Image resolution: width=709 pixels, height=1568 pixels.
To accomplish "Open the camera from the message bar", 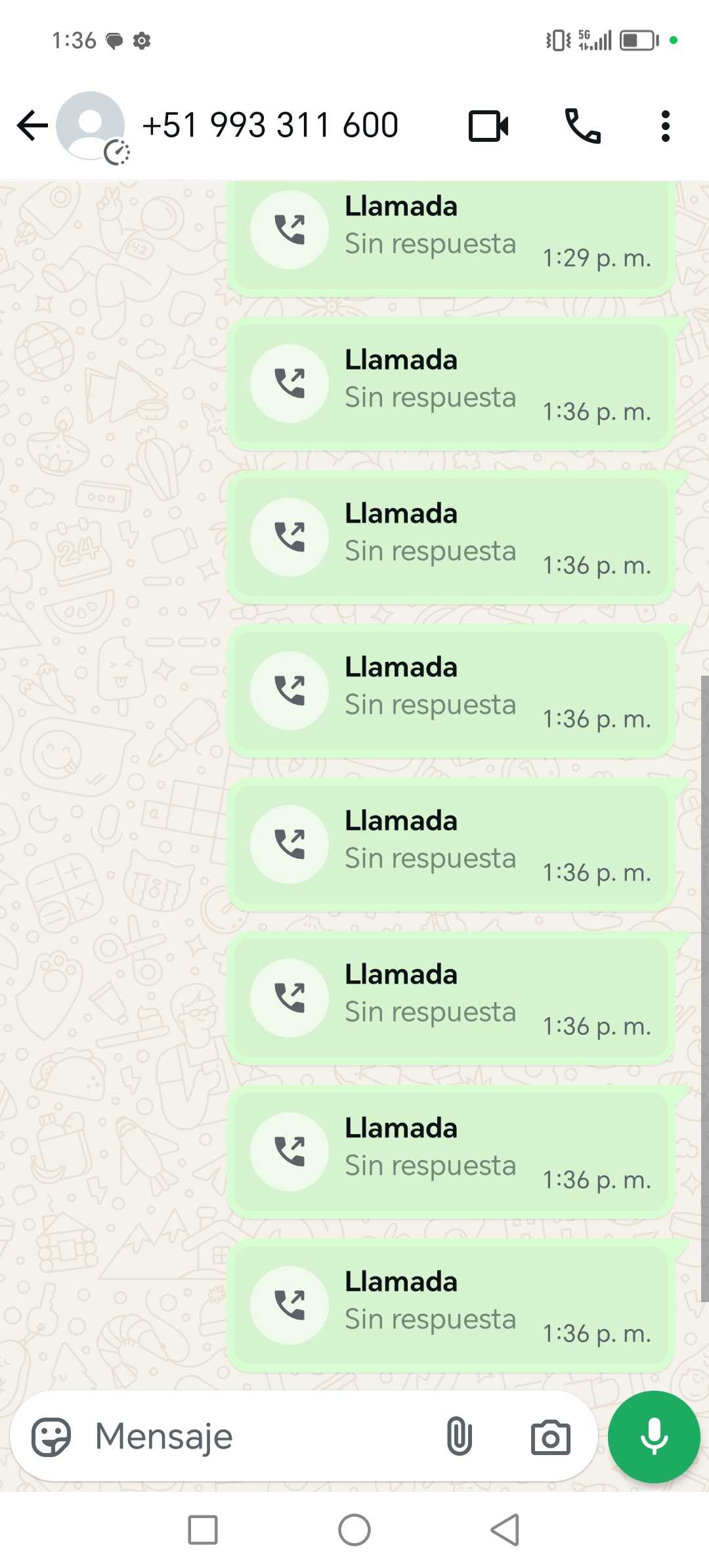I will [x=550, y=1436].
